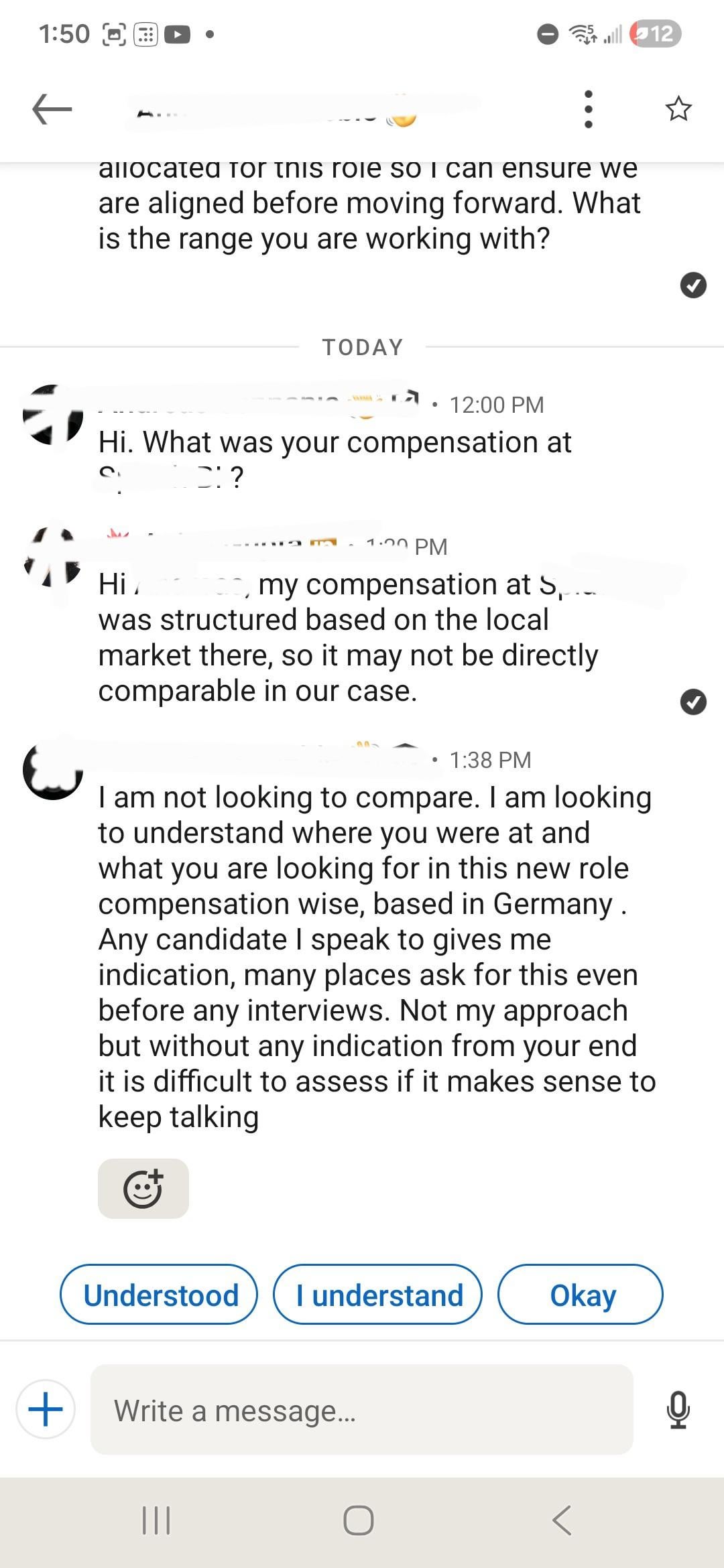The height and width of the screenshot is (1568, 724).
Task: Record a voice message with the microphone
Action: [x=678, y=1409]
